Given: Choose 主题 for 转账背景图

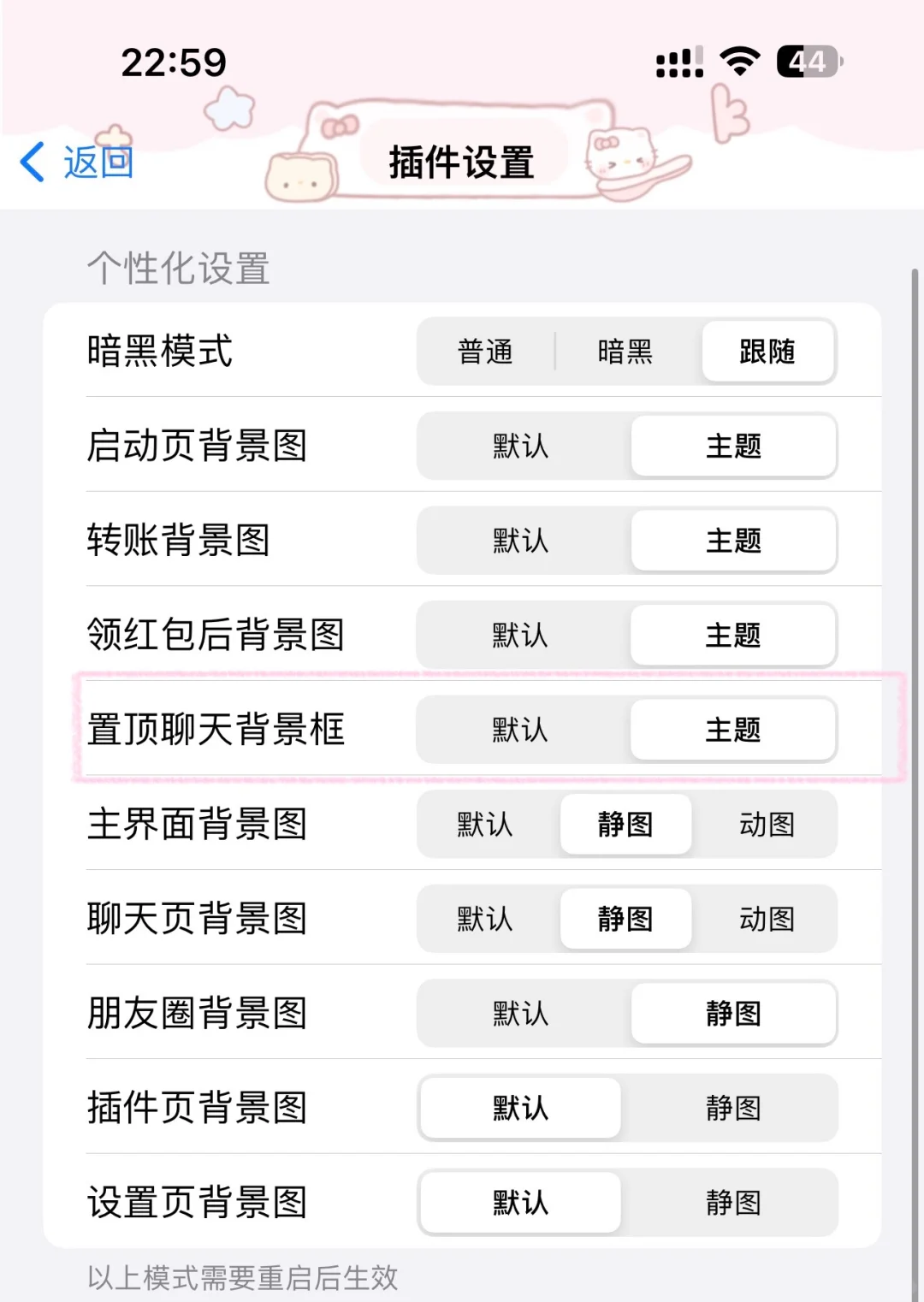Looking at the screenshot, I should pos(733,541).
